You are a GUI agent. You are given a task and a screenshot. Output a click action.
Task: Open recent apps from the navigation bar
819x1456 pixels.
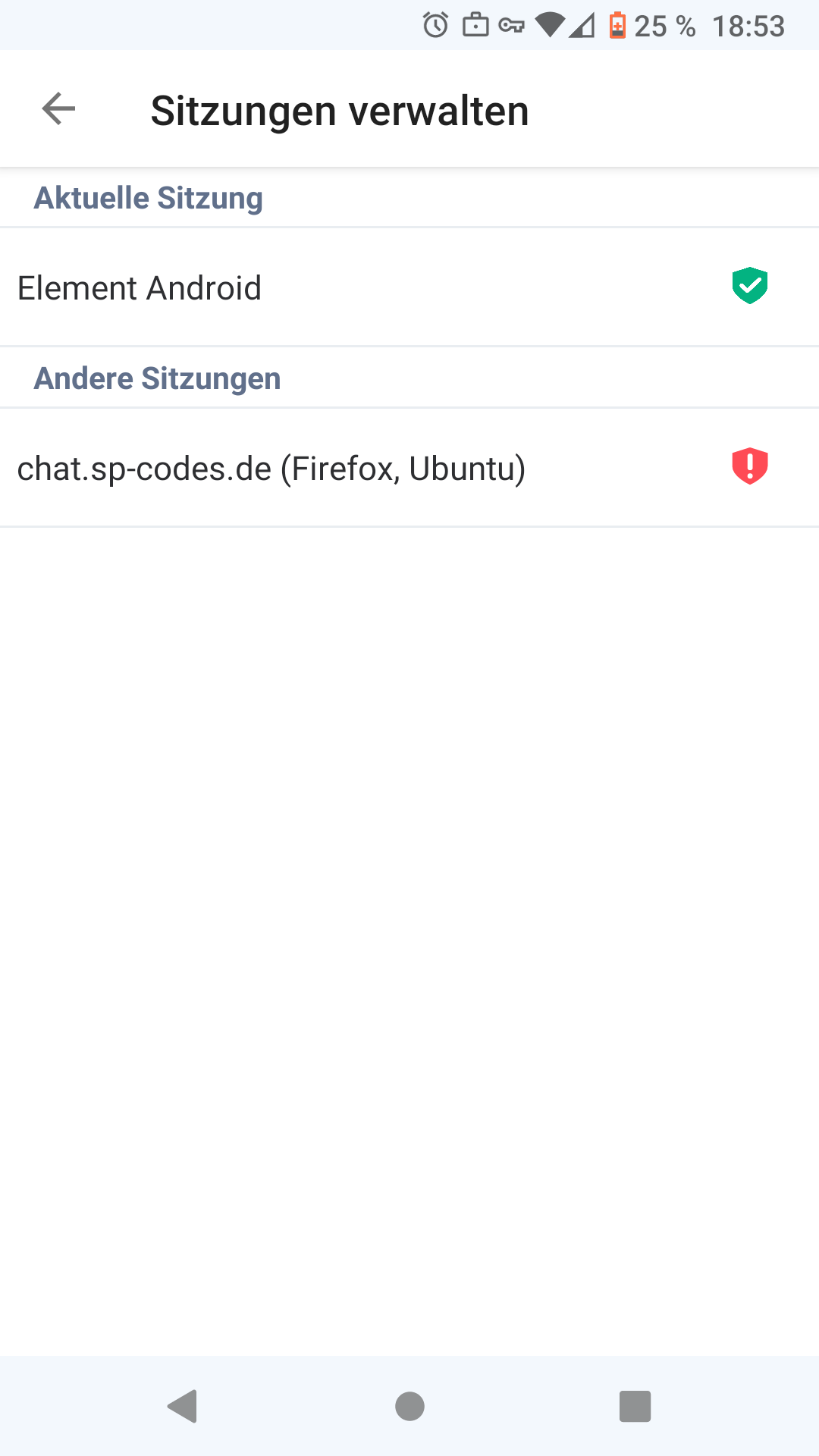coord(635,1406)
